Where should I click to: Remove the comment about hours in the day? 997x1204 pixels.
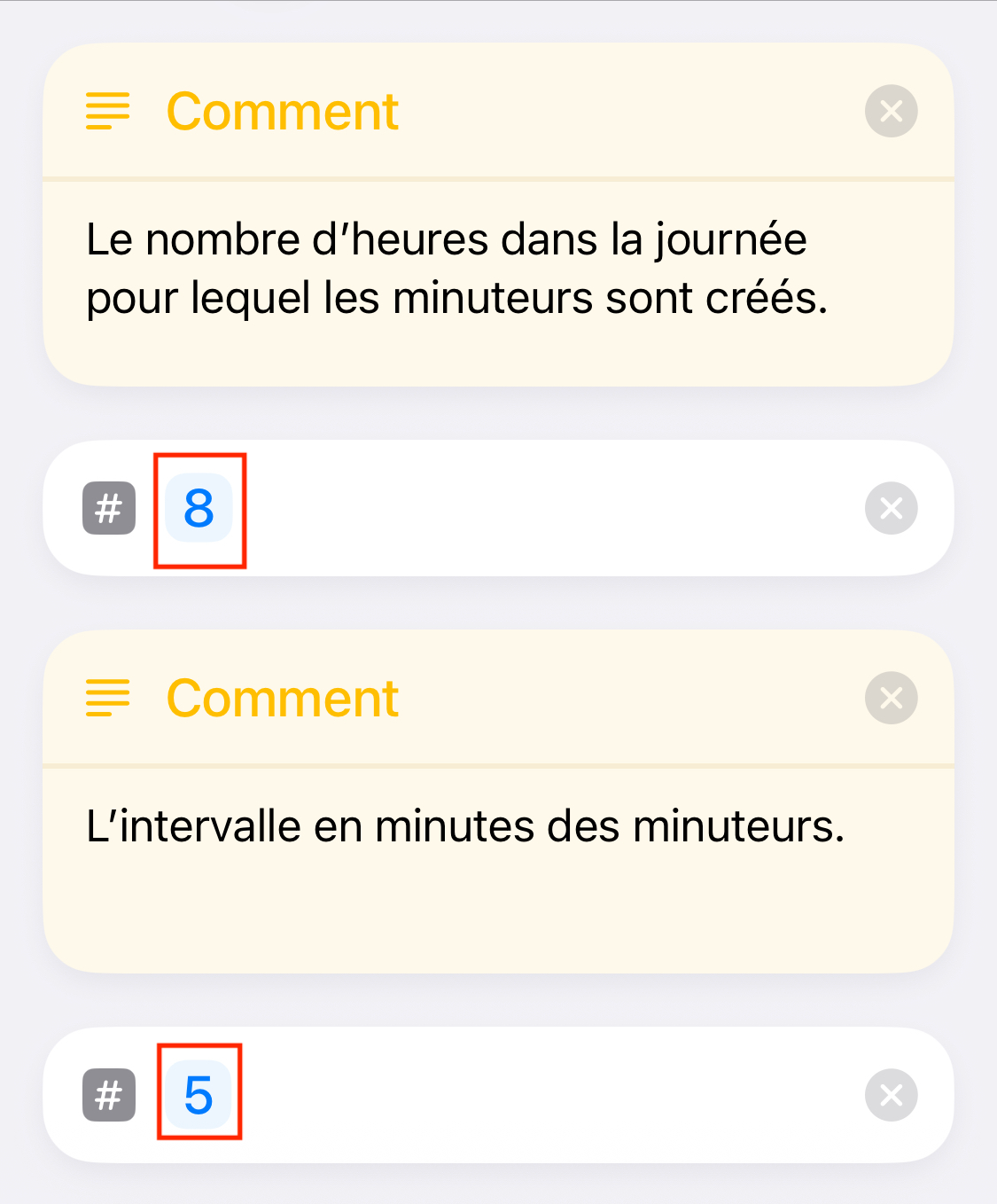point(891,111)
